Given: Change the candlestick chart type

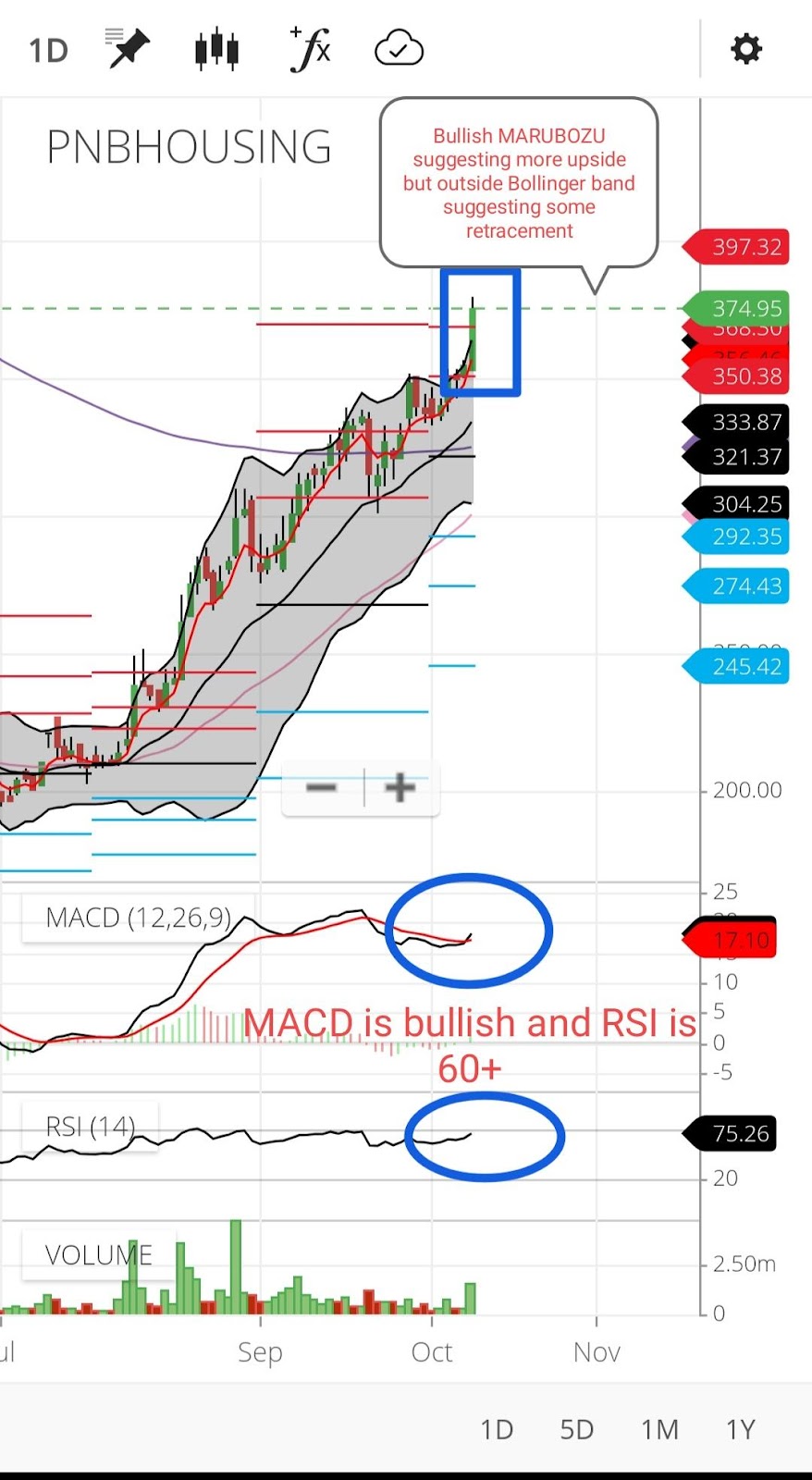Looking at the screenshot, I should tap(216, 49).
